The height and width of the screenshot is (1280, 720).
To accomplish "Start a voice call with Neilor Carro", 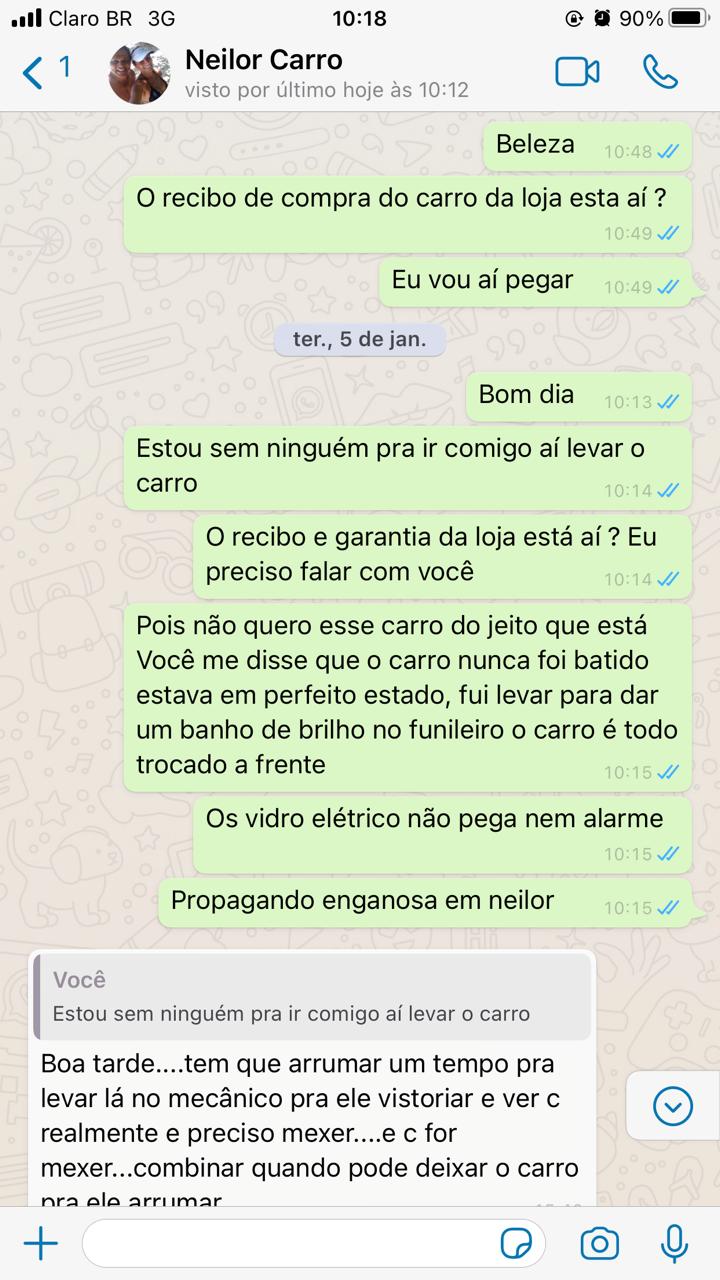I will pyautogui.click(x=660, y=73).
